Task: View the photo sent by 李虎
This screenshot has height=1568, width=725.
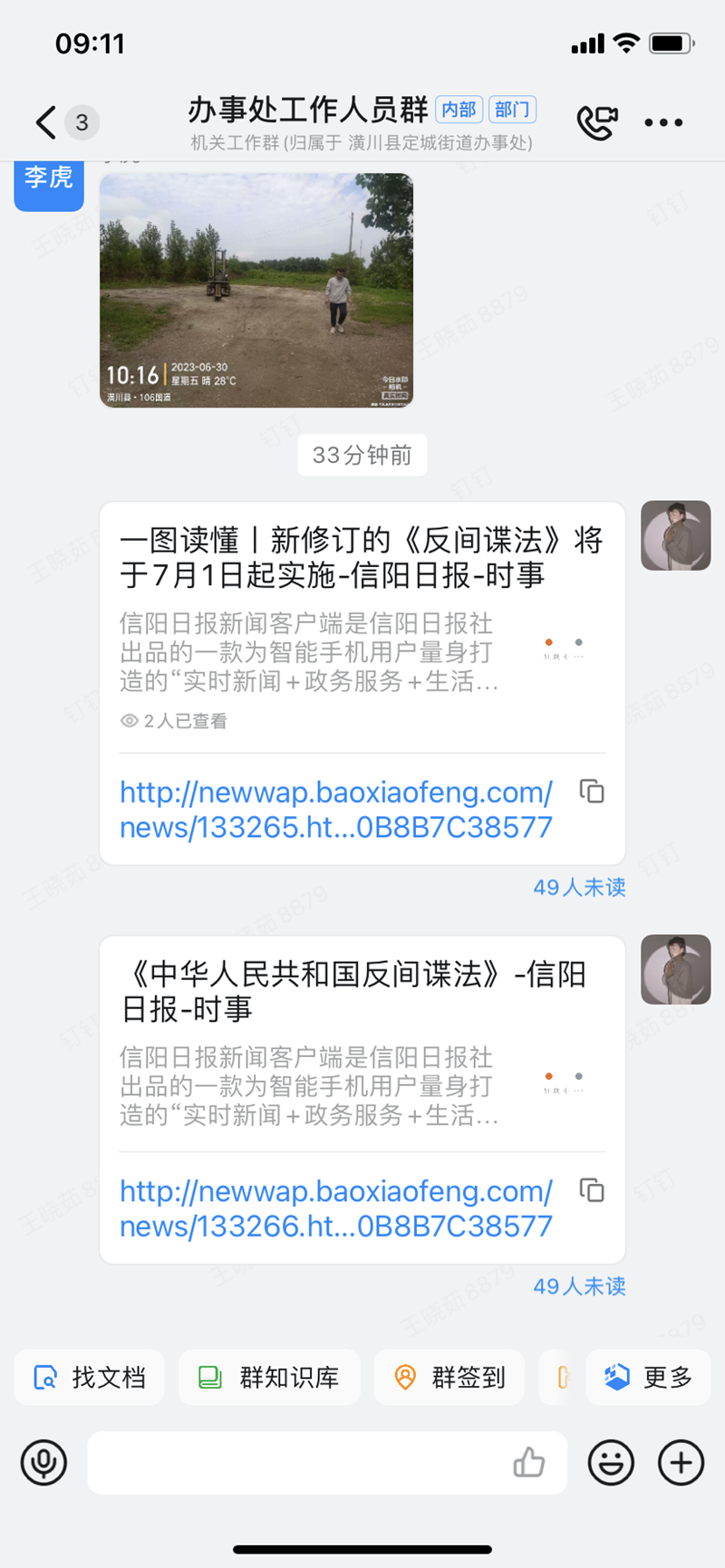Action: click(256, 291)
